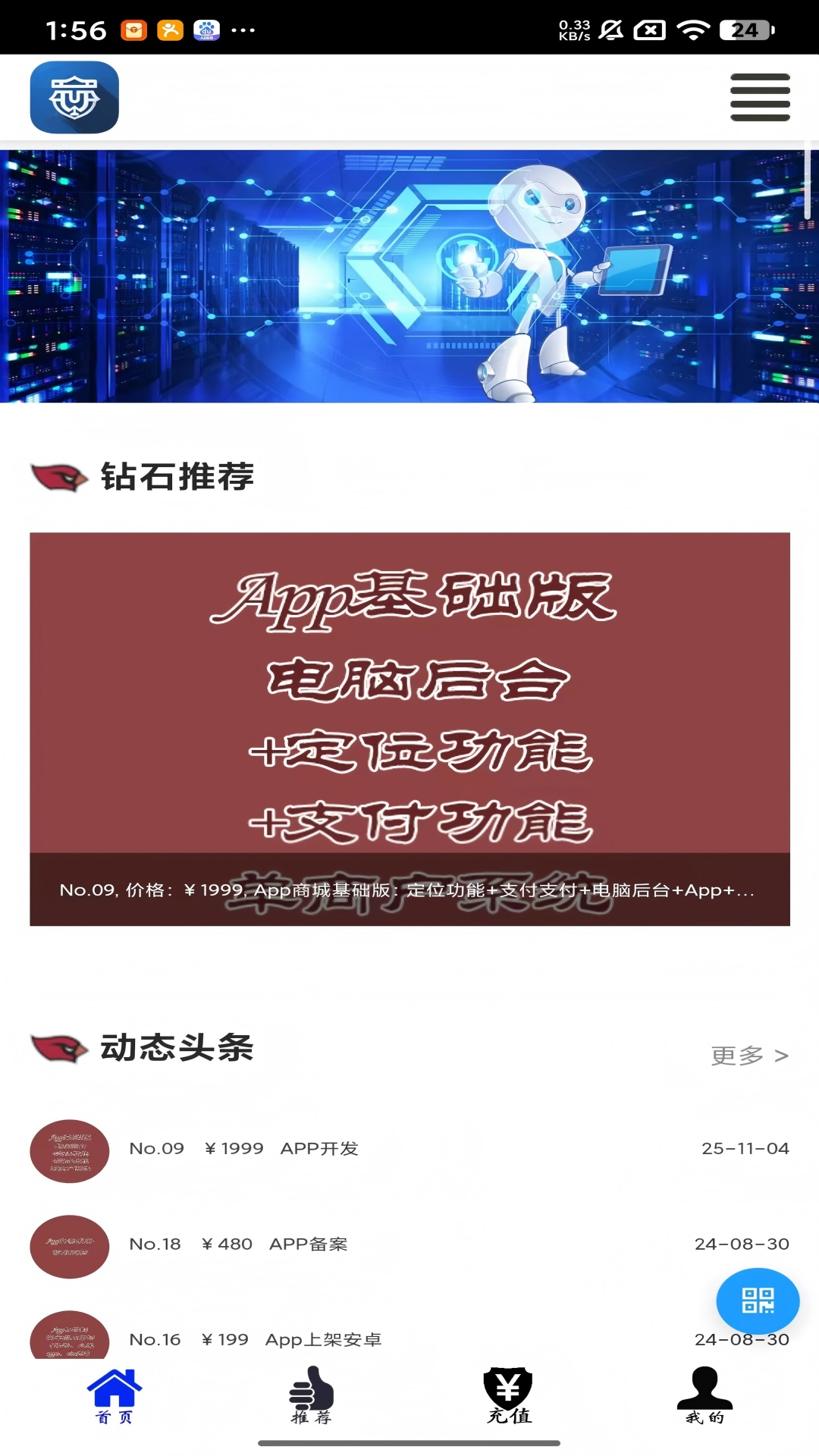This screenshot has height=1456, width=819.
Task: Tap 更多 to view more headlines
Action: [x=749, y=1056]
